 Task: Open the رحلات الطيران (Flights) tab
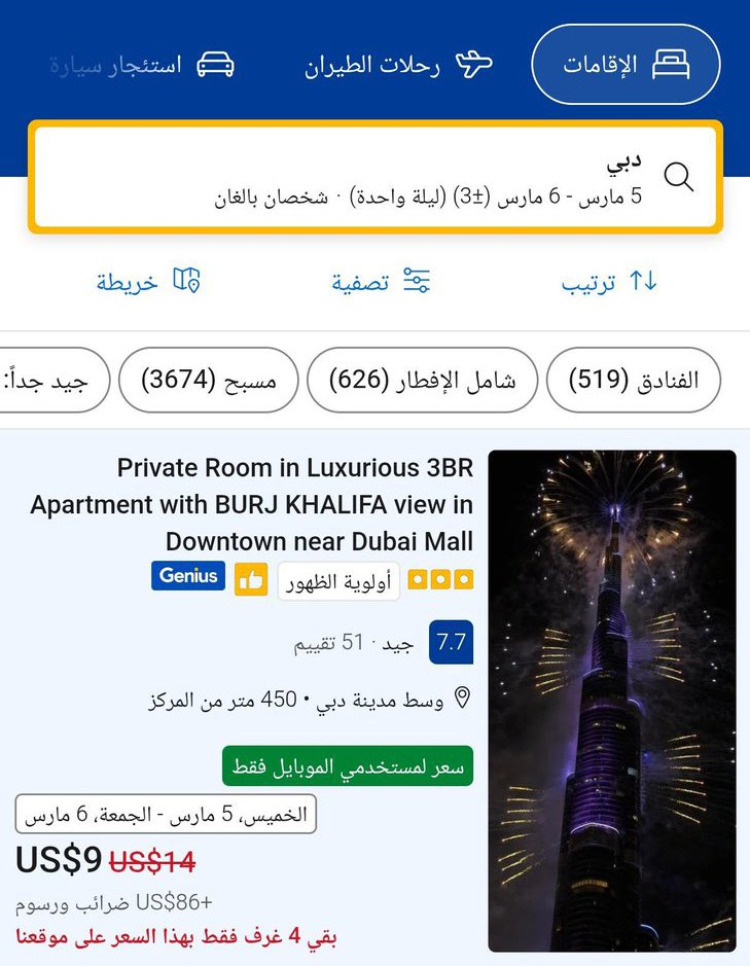click(398, 65)
